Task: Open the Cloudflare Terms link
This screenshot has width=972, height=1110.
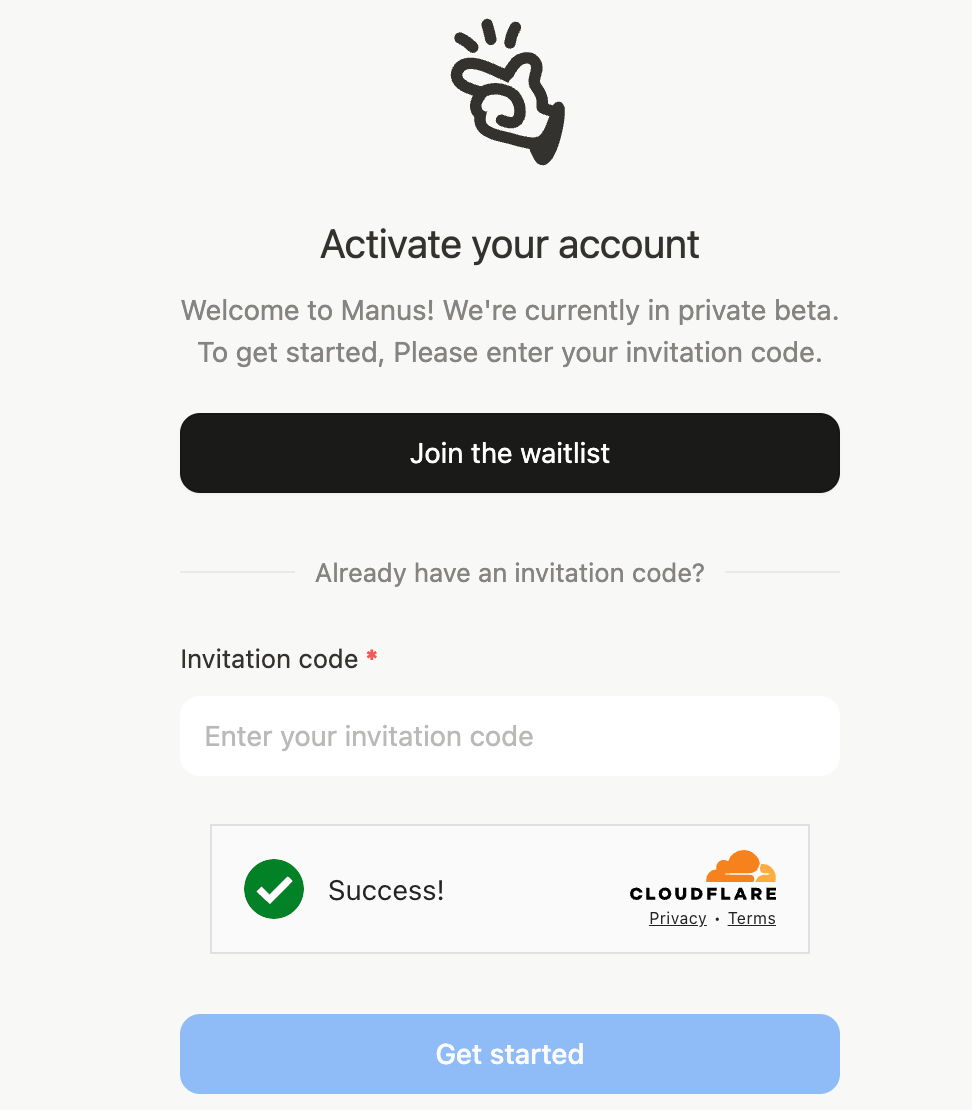Action: click(x=751, y=918)
